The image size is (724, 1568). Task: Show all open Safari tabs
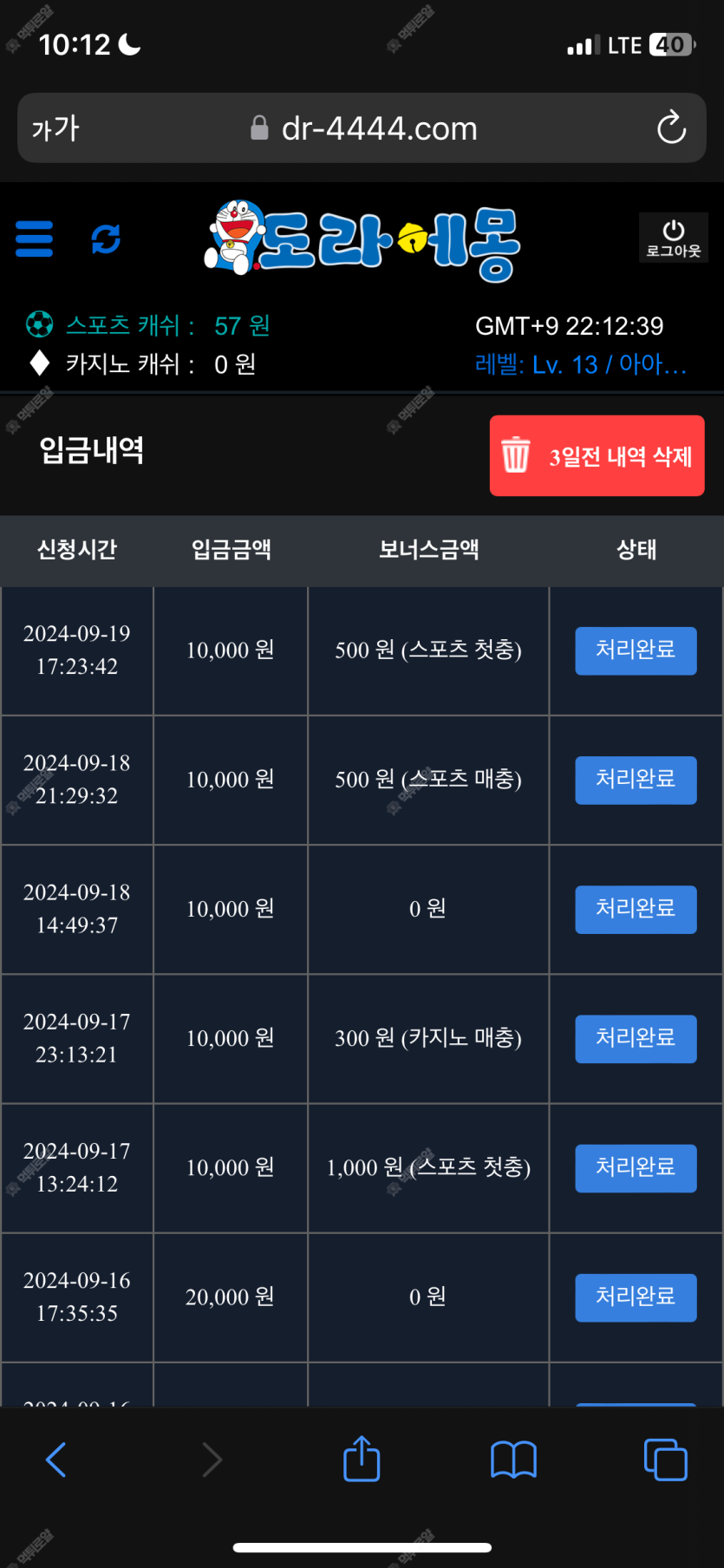[666, 1460]
